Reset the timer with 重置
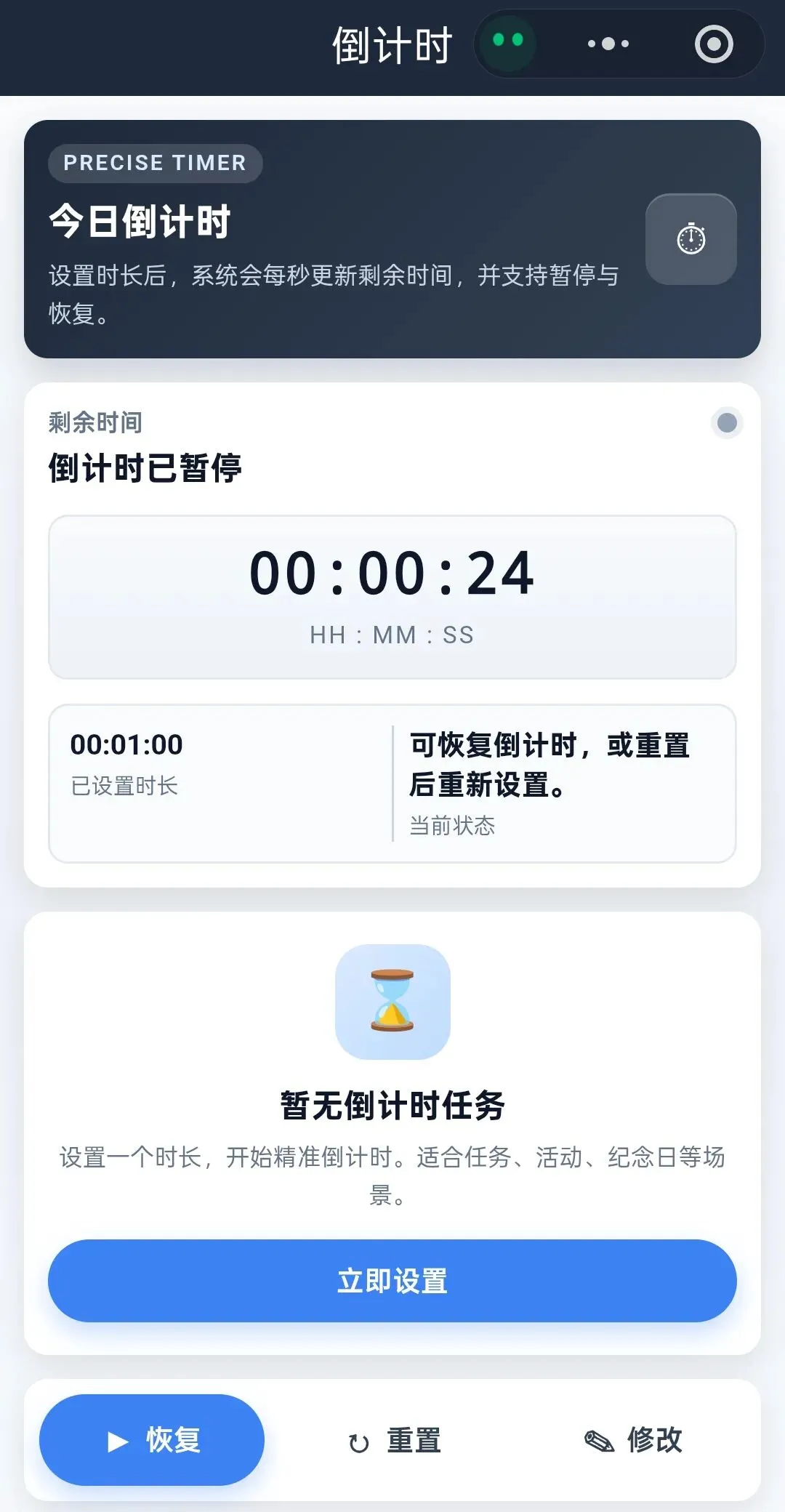 (x=393, y=1440)
